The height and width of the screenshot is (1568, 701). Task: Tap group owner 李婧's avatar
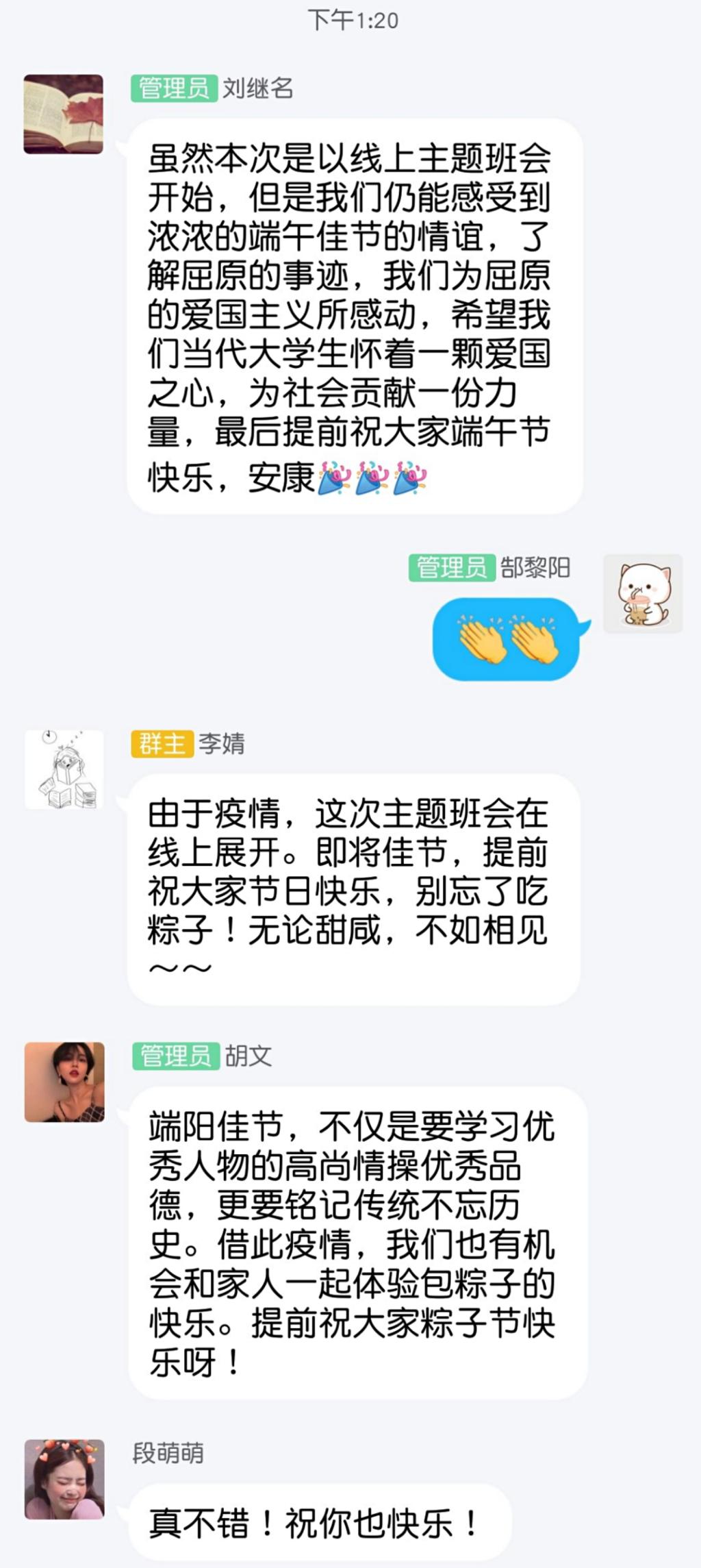tap(64, 769)
